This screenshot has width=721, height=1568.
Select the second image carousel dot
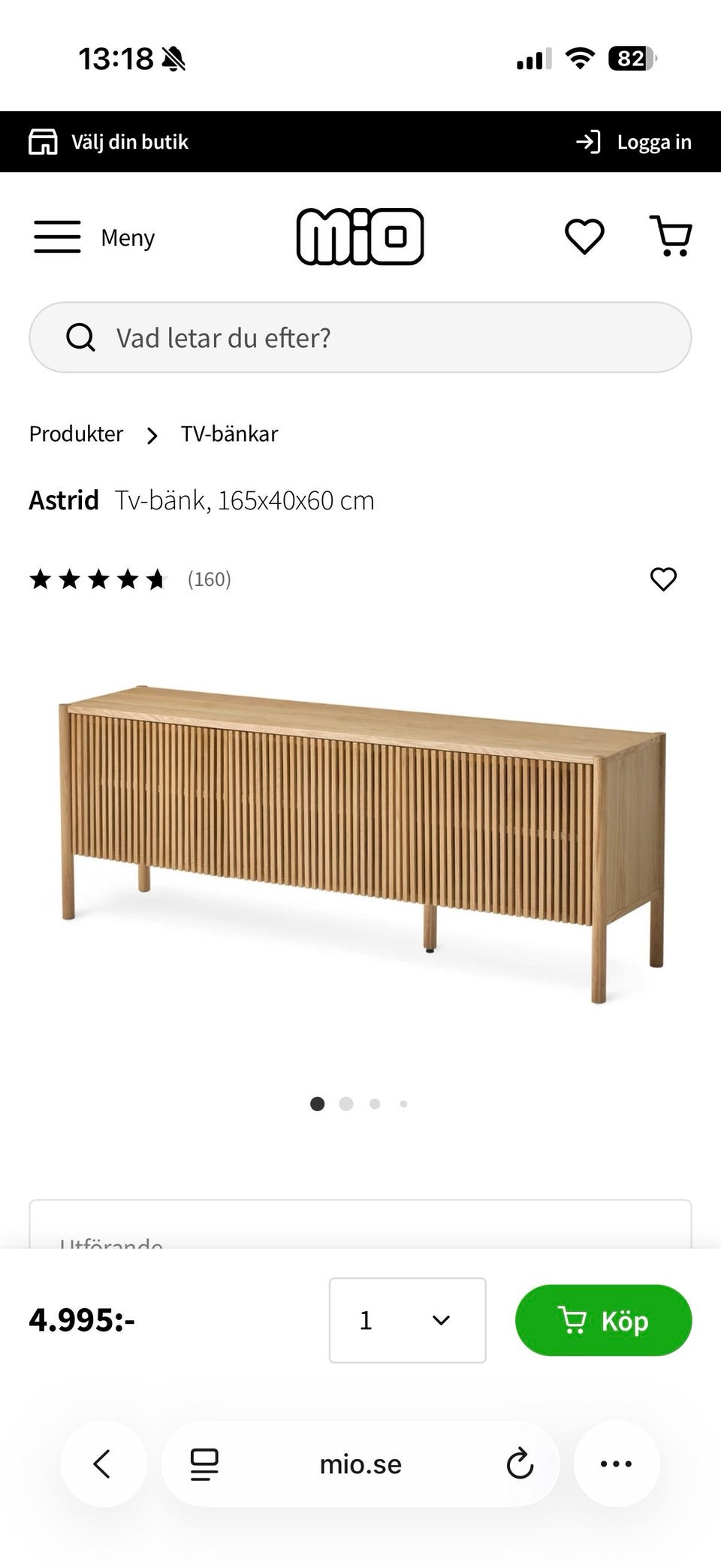346,1104
